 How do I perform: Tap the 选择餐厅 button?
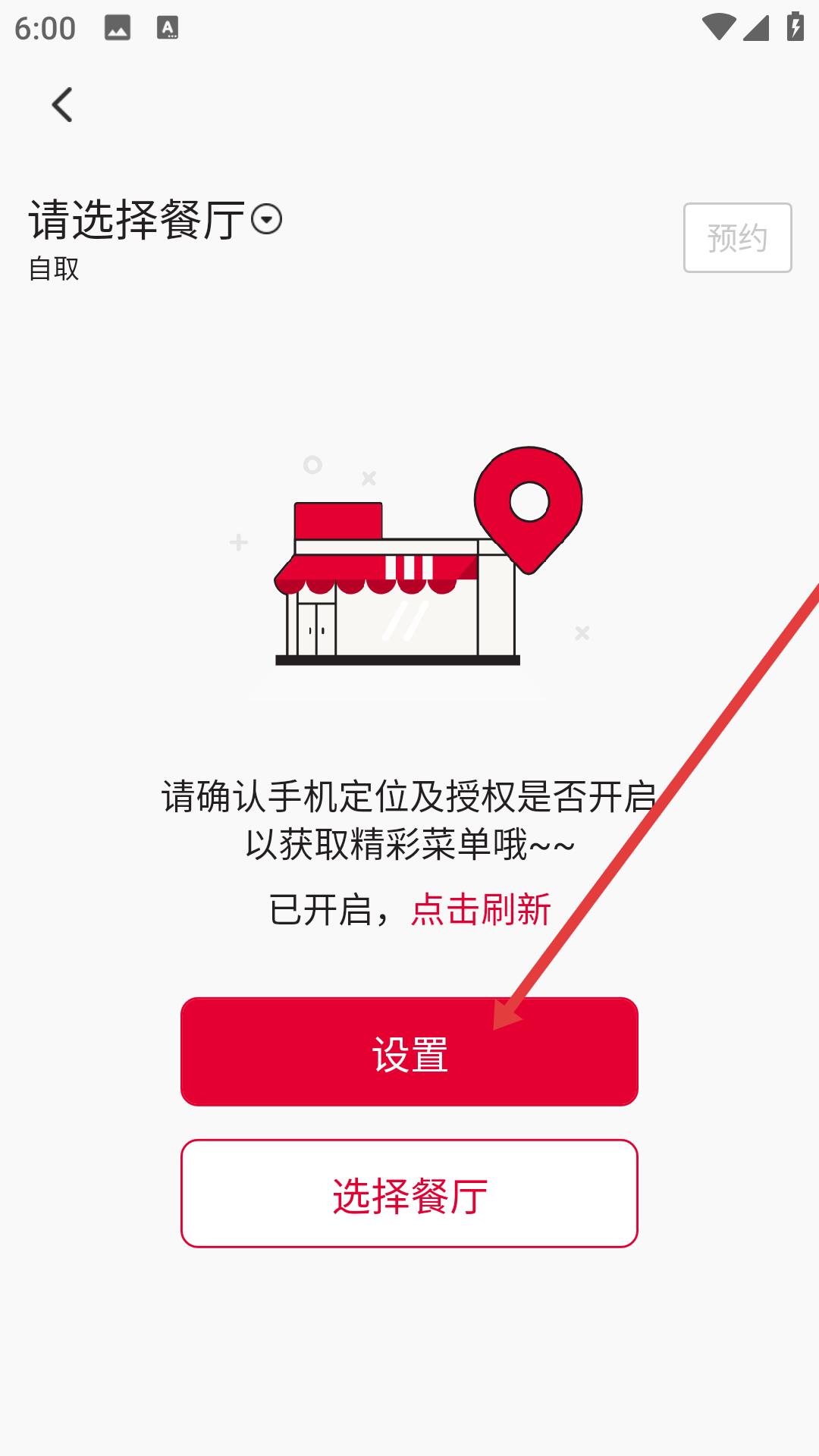coord(409,1194)
